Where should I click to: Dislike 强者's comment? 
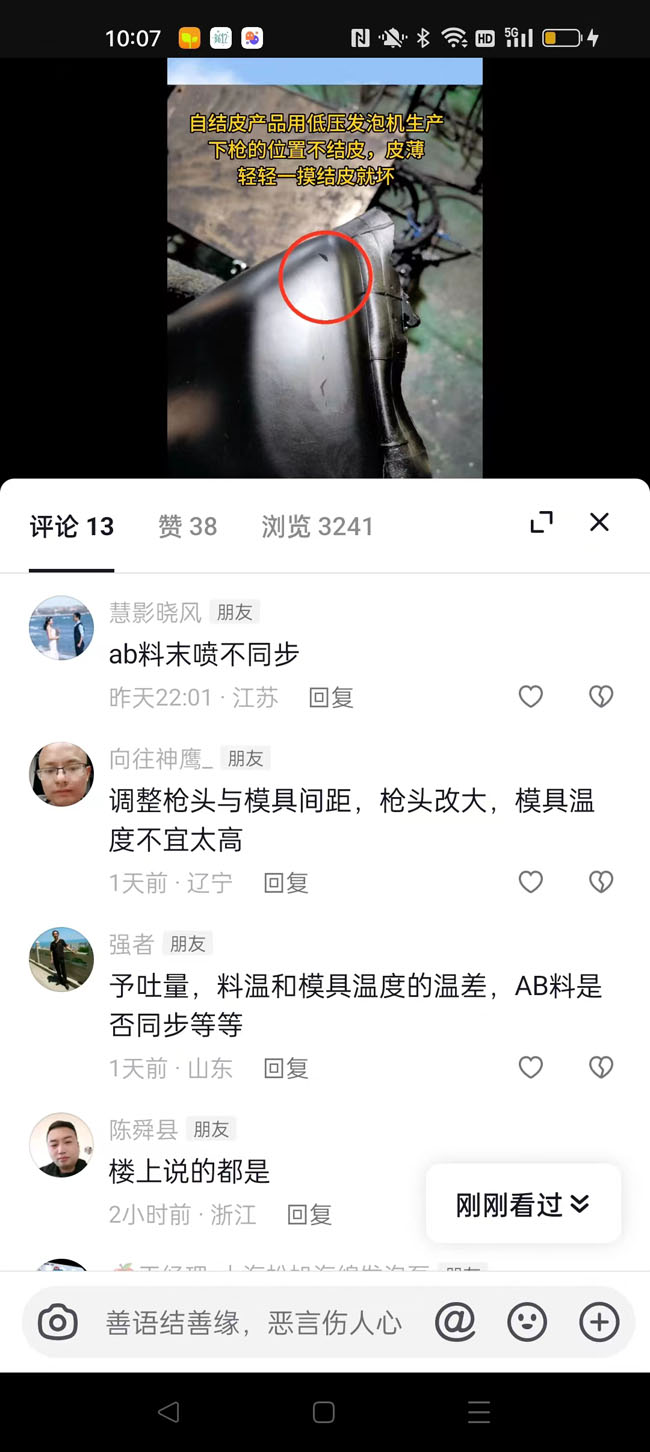tap(601, 1068)
